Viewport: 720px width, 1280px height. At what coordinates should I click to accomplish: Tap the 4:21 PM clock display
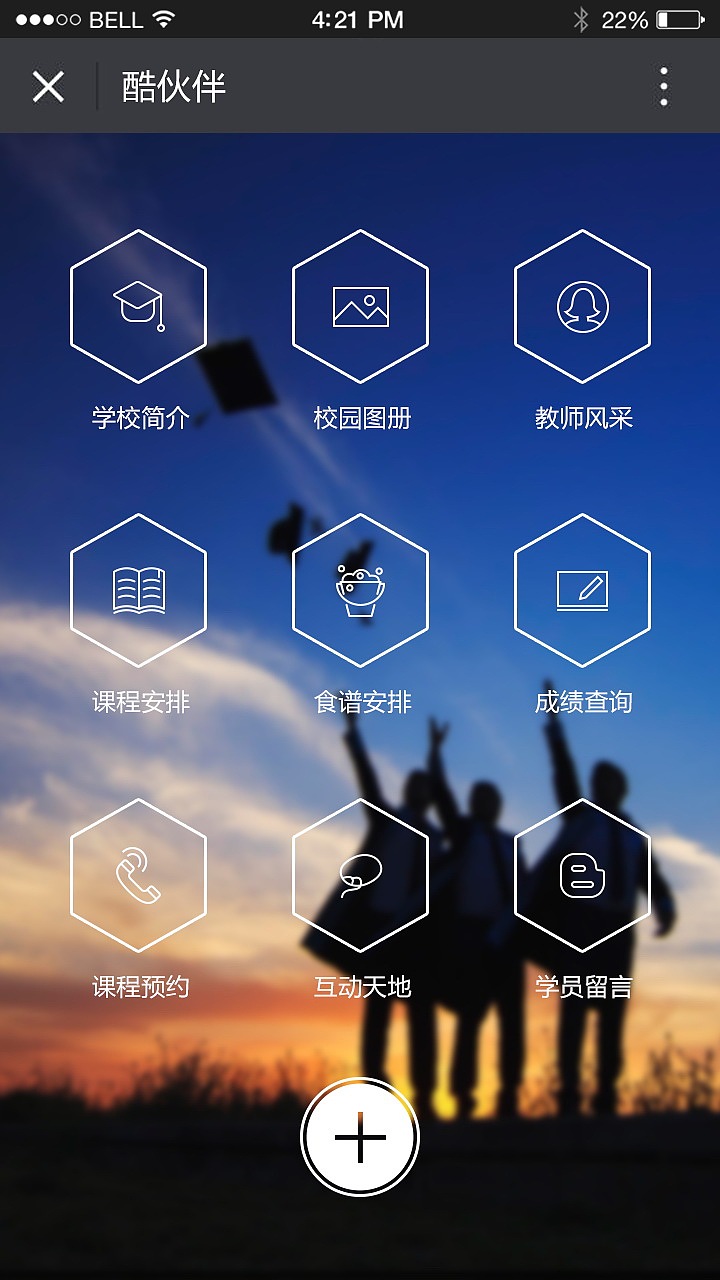360,17
